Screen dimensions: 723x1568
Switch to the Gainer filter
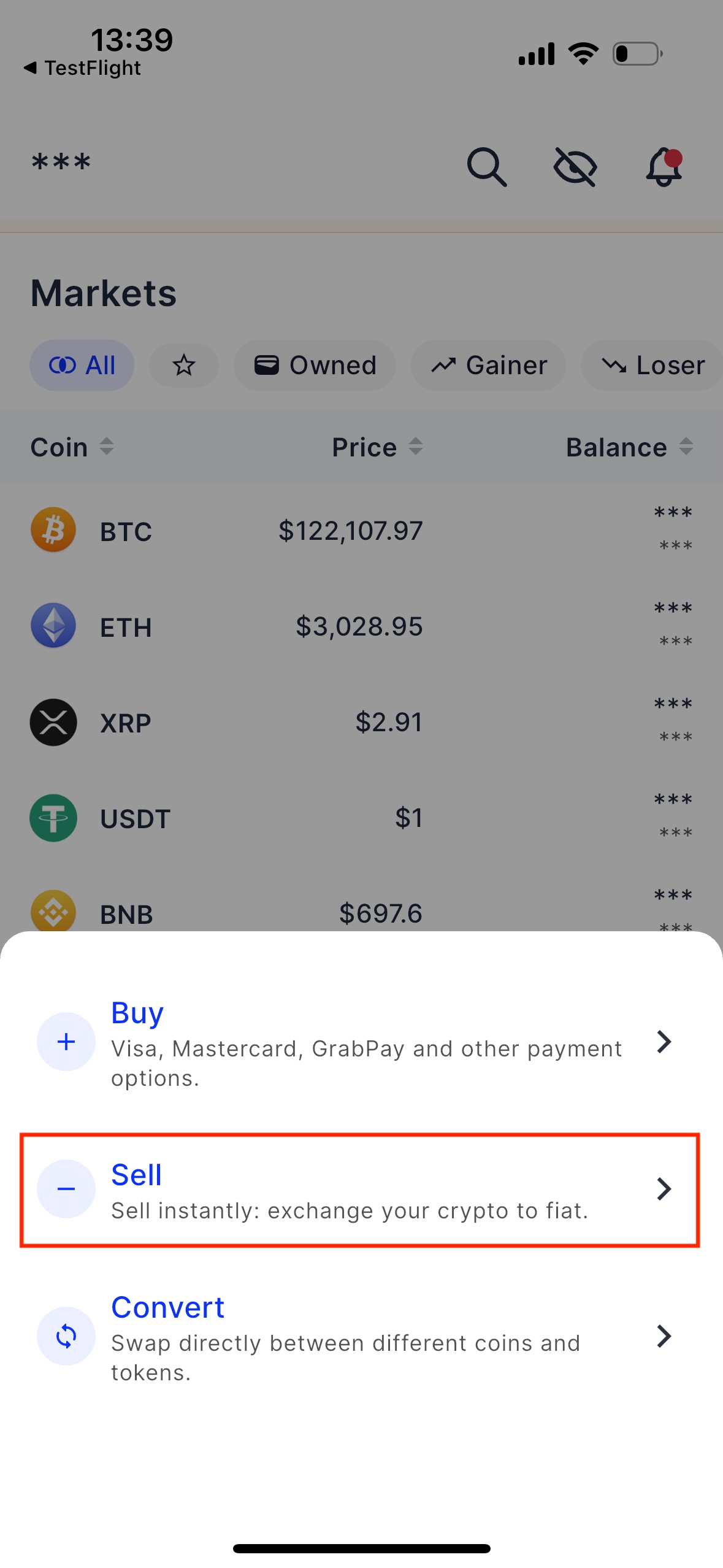tap(489, 366)
